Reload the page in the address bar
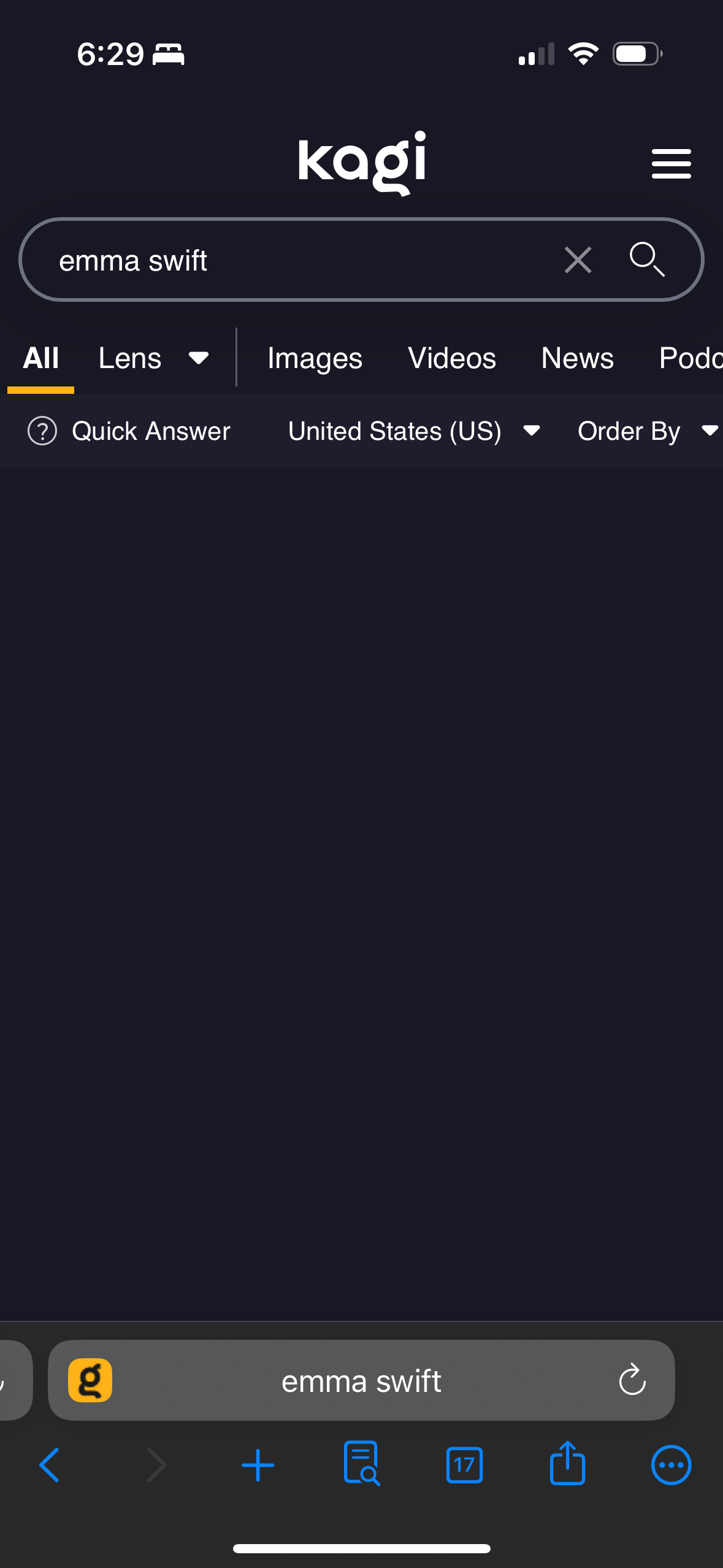723x1568 pixels. click(x=632, y=1380)
